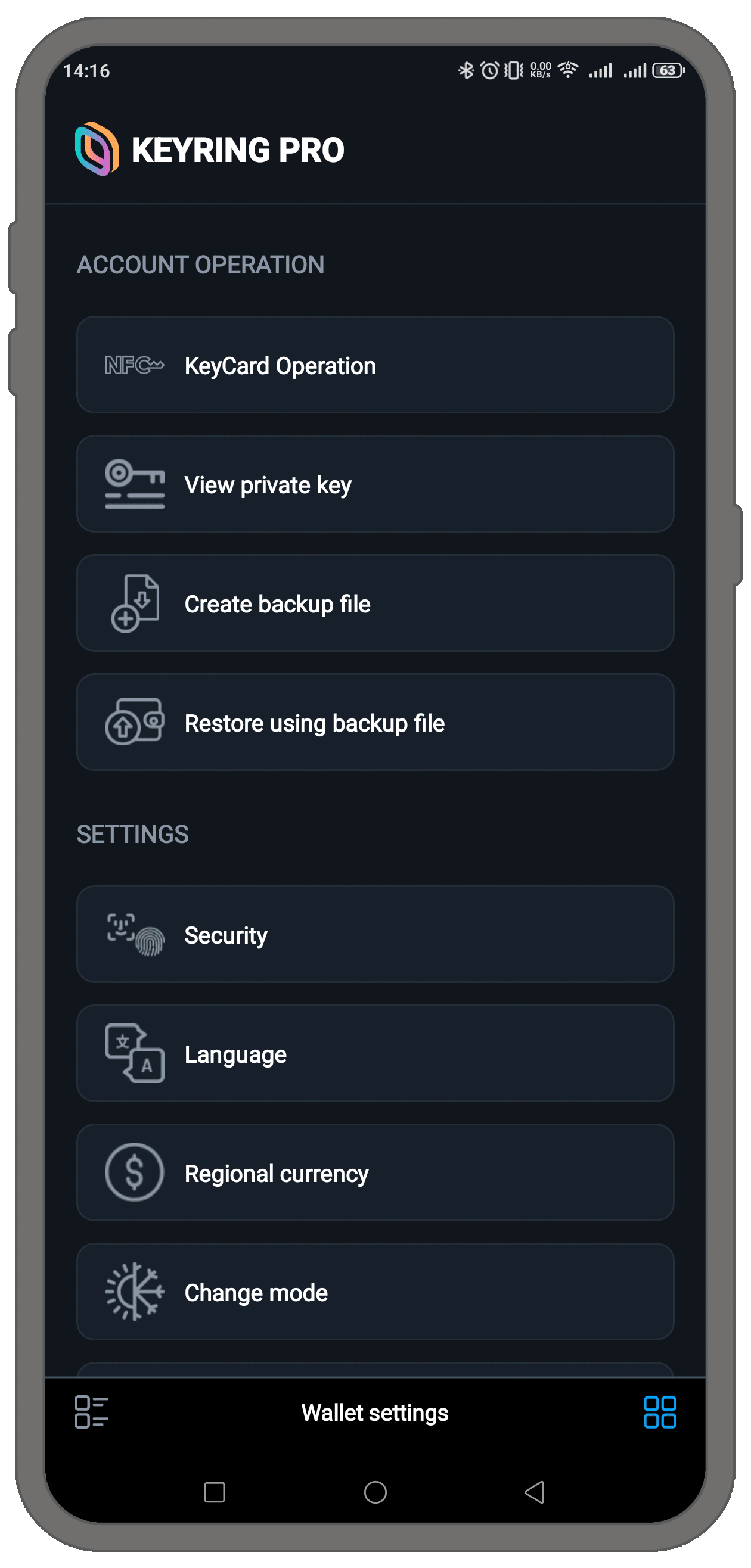Tap Change mode
751x1568 pixels.
(x=374, y=1292)
